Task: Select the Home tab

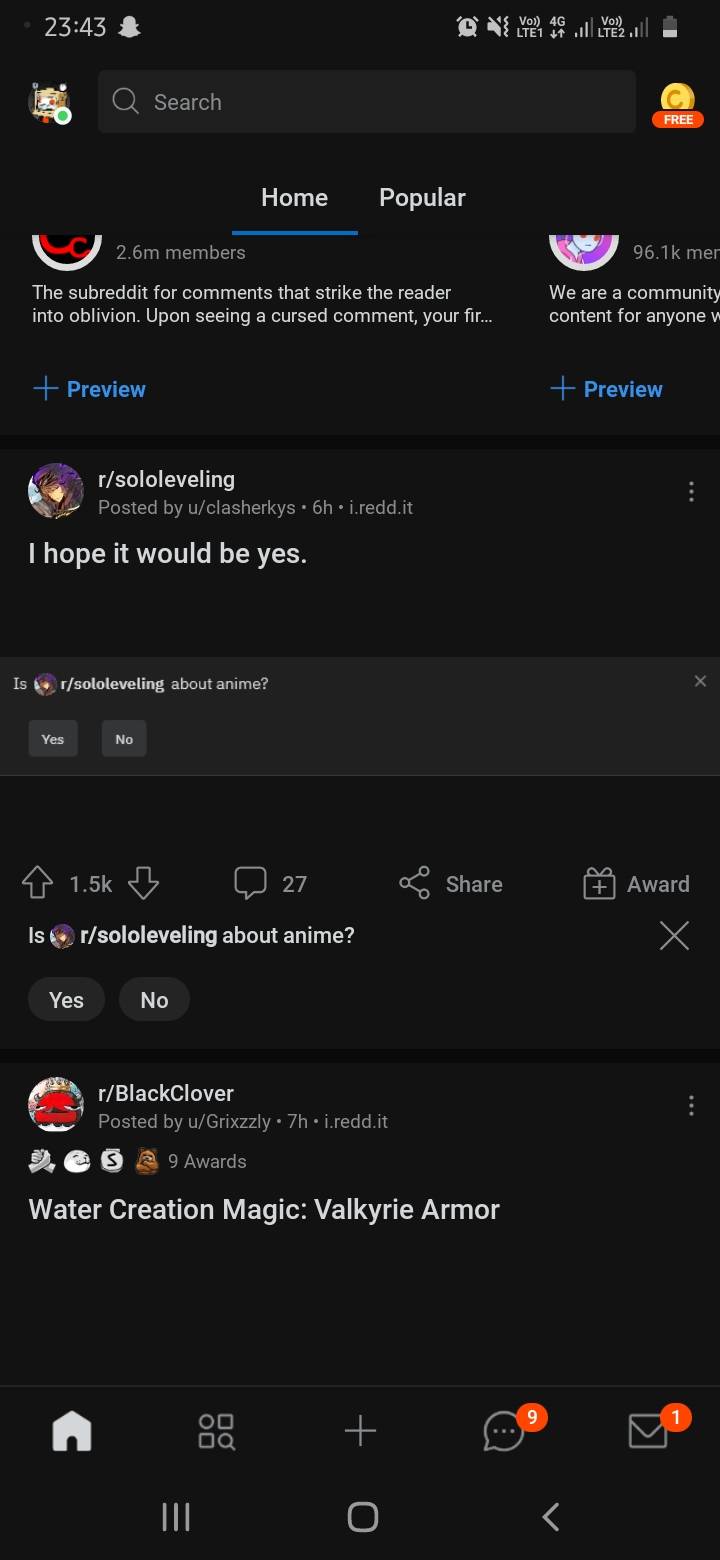Action: click(294, 198)
